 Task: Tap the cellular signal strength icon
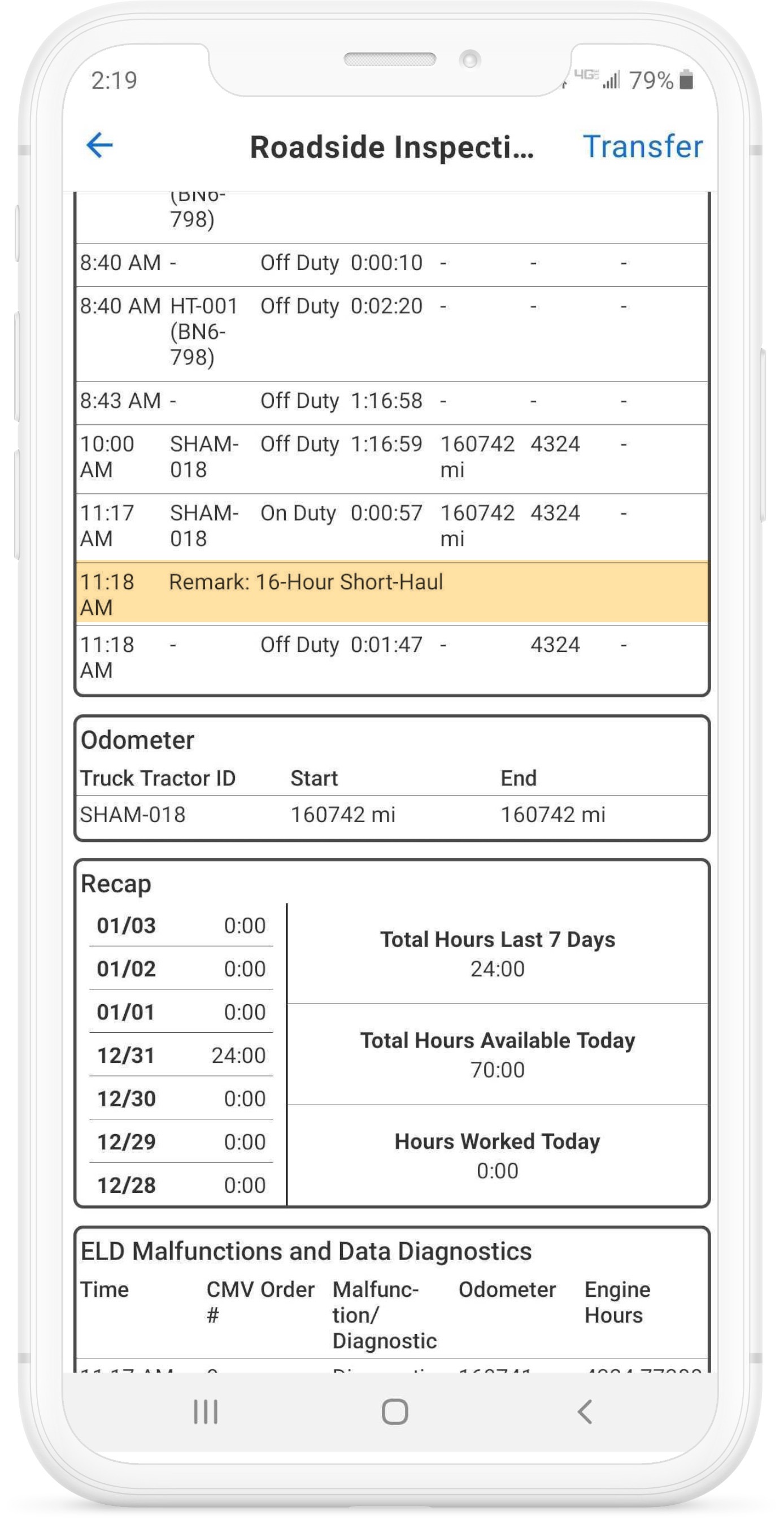613,81
